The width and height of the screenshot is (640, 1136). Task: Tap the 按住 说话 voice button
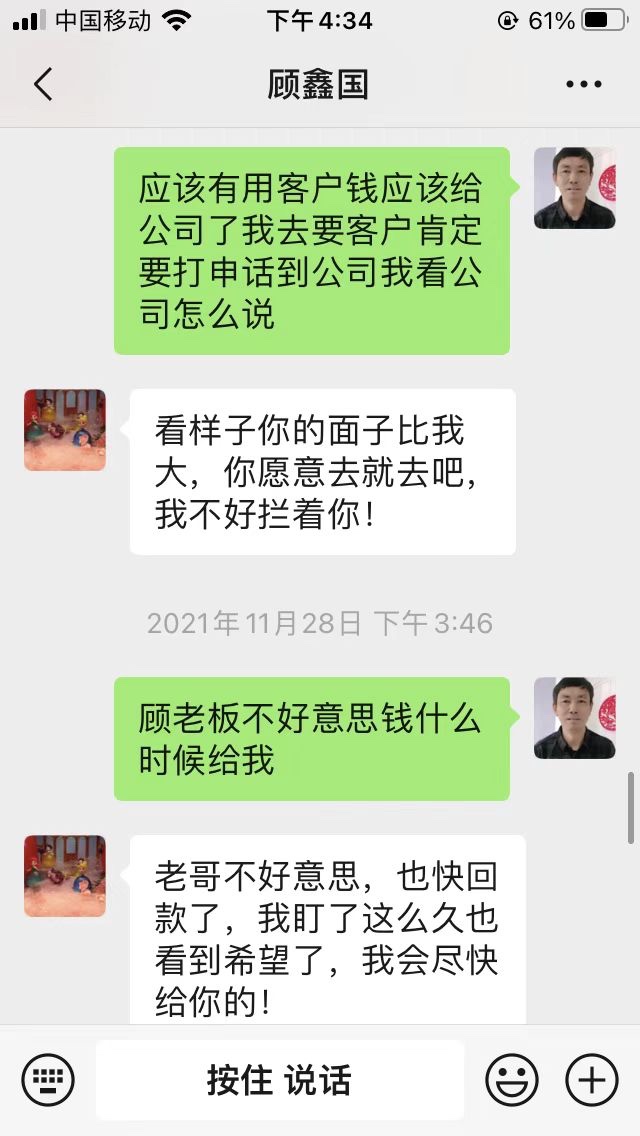pos(279,1080)
